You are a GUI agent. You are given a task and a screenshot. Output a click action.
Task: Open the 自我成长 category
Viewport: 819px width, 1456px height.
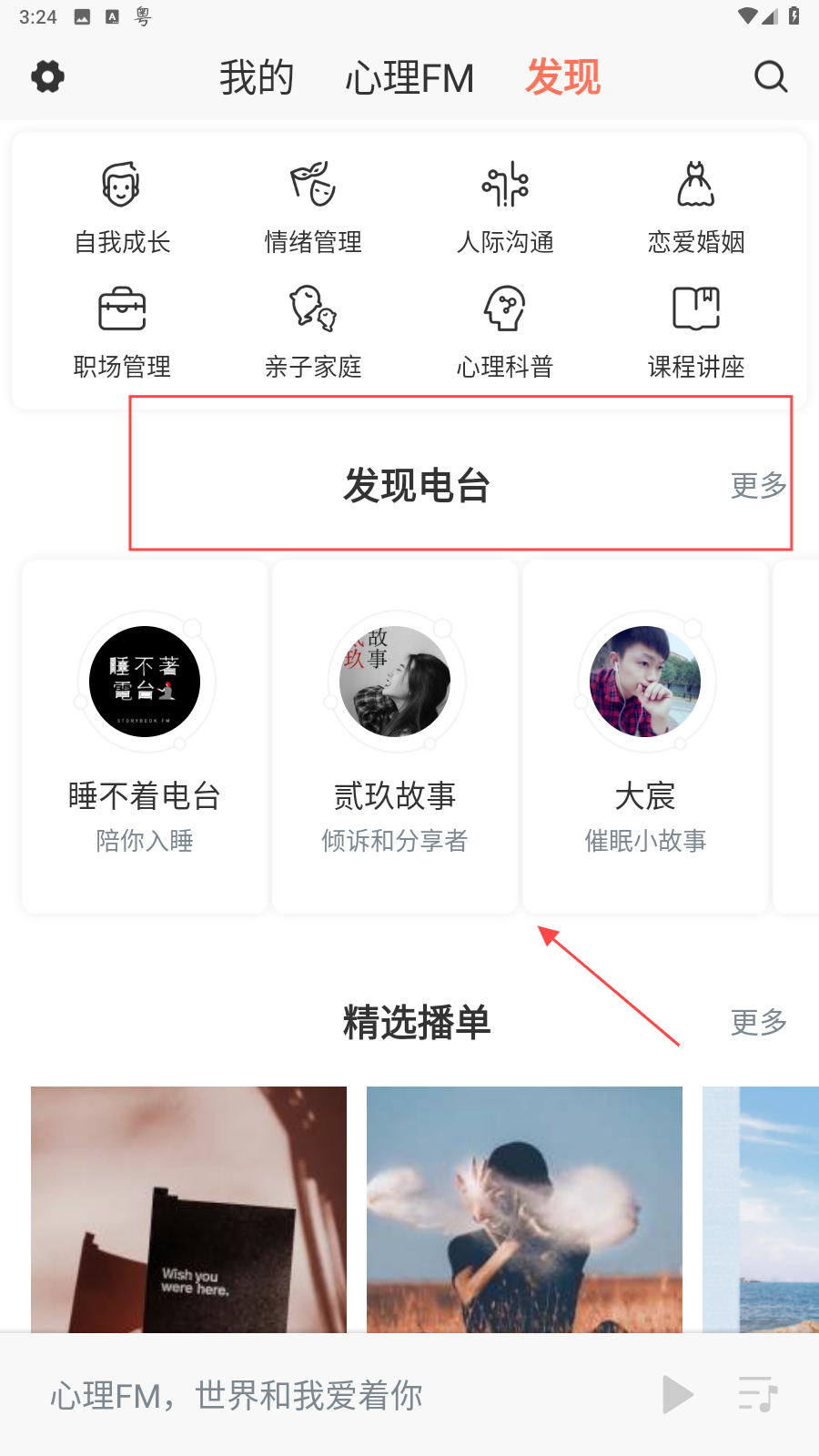[x=123, y=208]
